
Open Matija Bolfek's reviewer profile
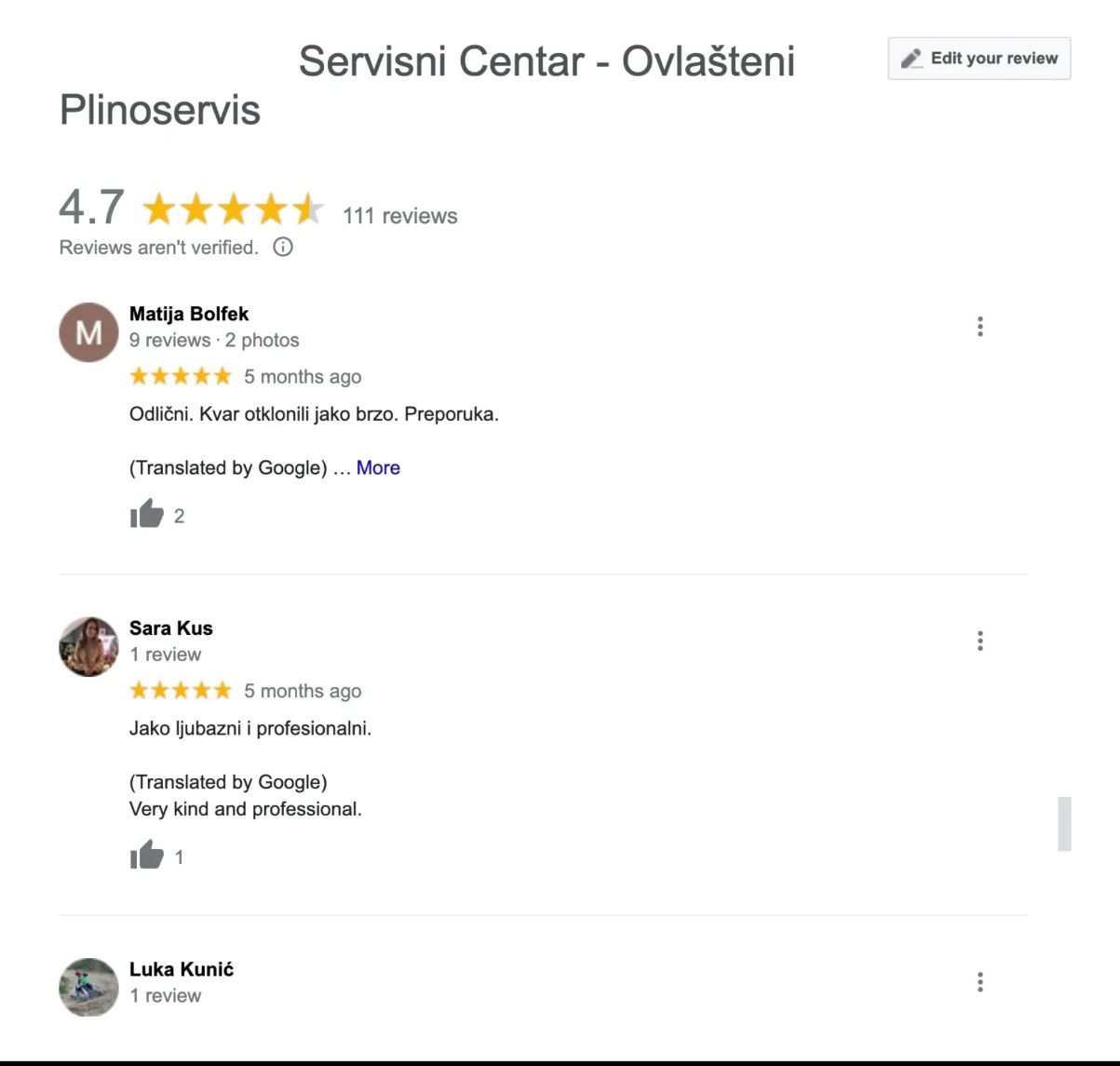pos(189,314)
